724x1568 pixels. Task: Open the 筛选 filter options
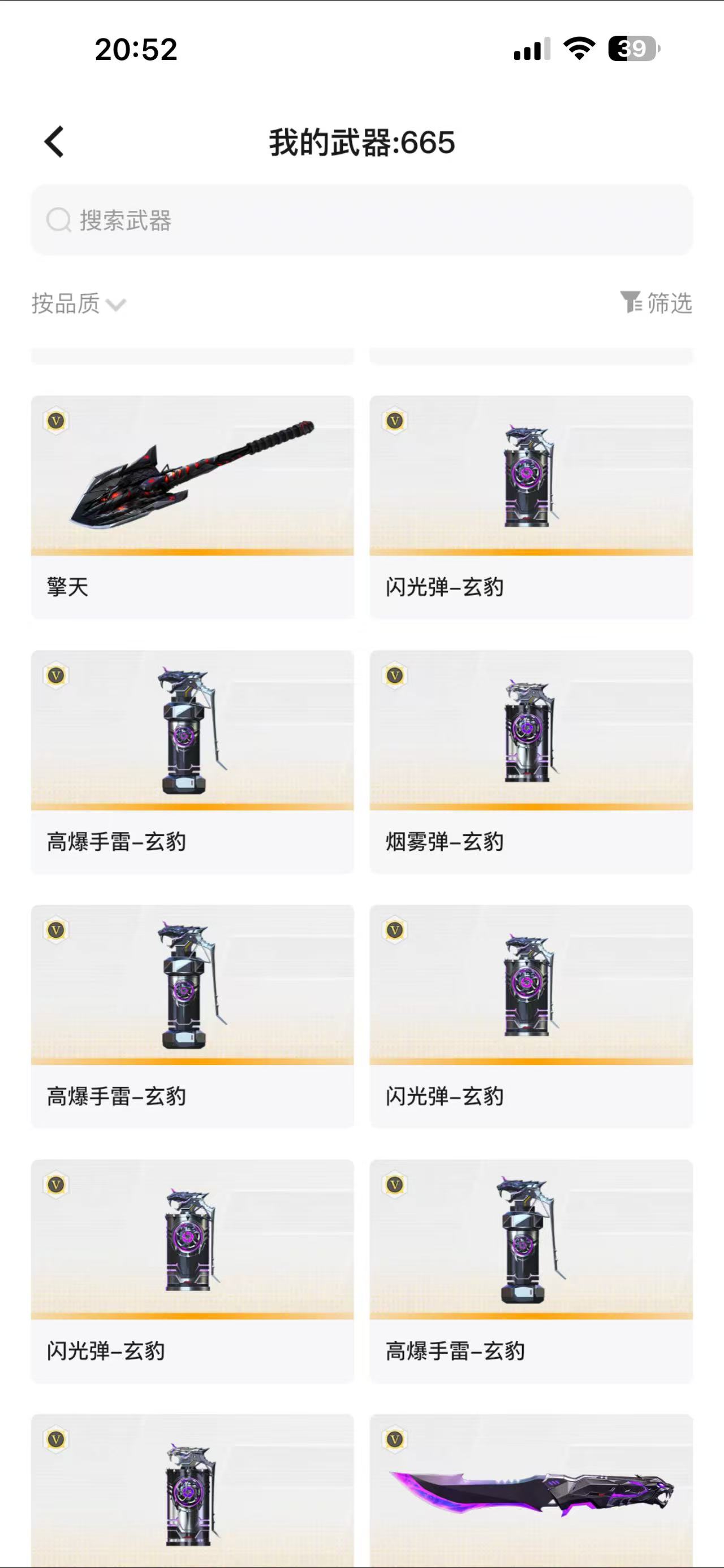click(x=656, y=302)
